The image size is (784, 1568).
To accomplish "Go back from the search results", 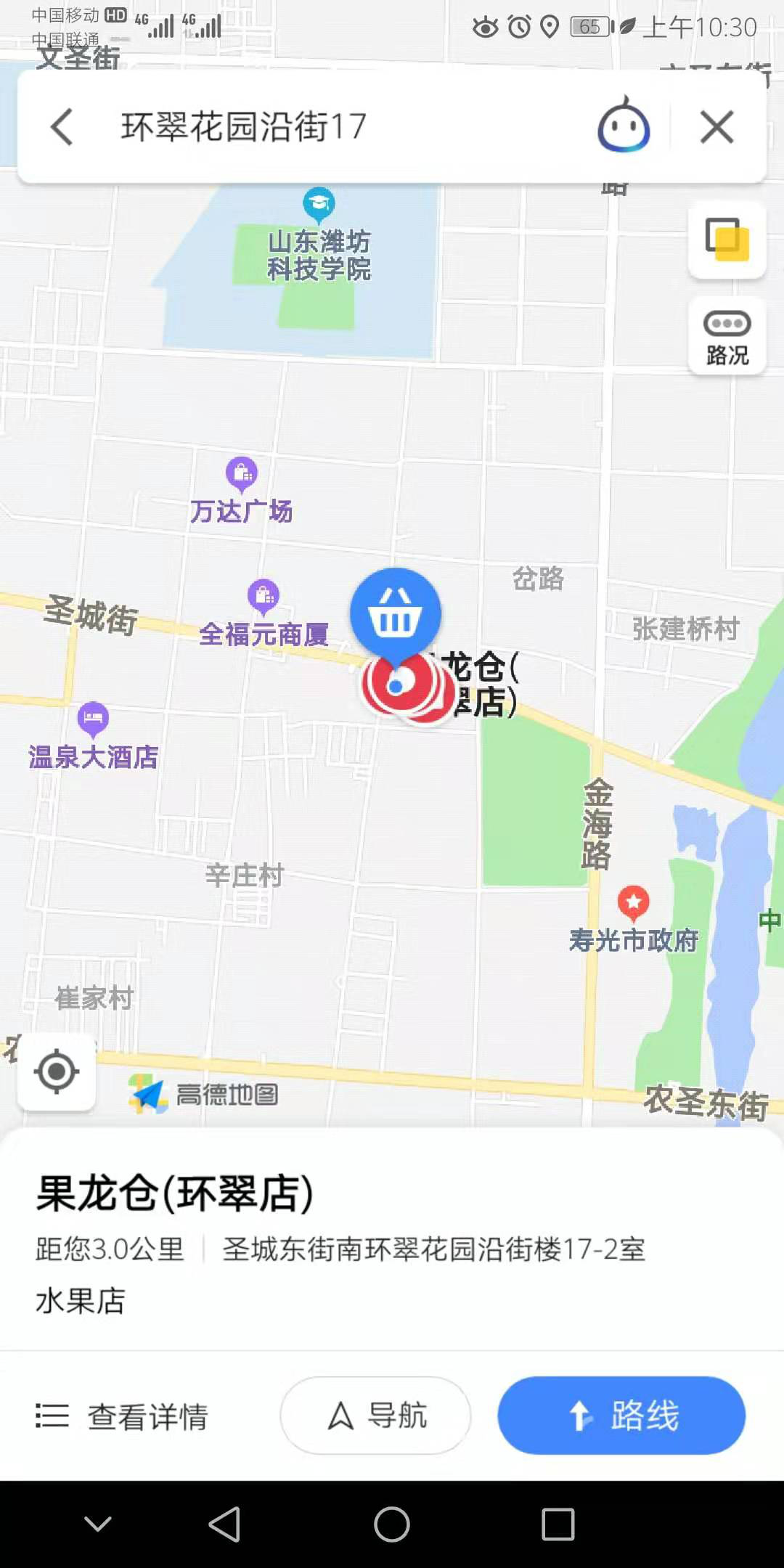I will (x=62, y=127).
